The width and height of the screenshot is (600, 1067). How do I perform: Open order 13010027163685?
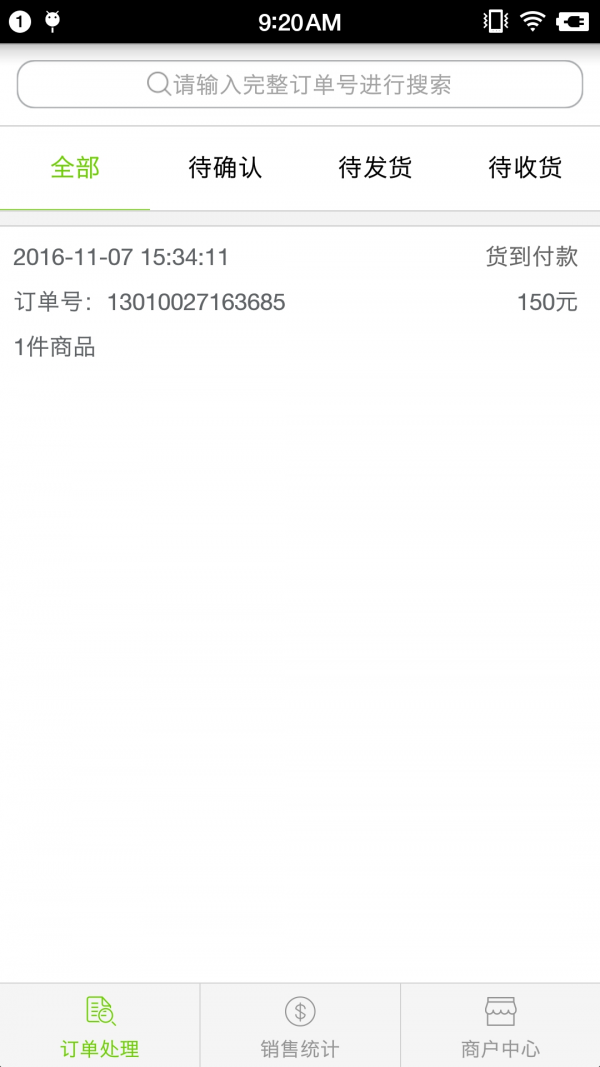[x=299, y=302]
